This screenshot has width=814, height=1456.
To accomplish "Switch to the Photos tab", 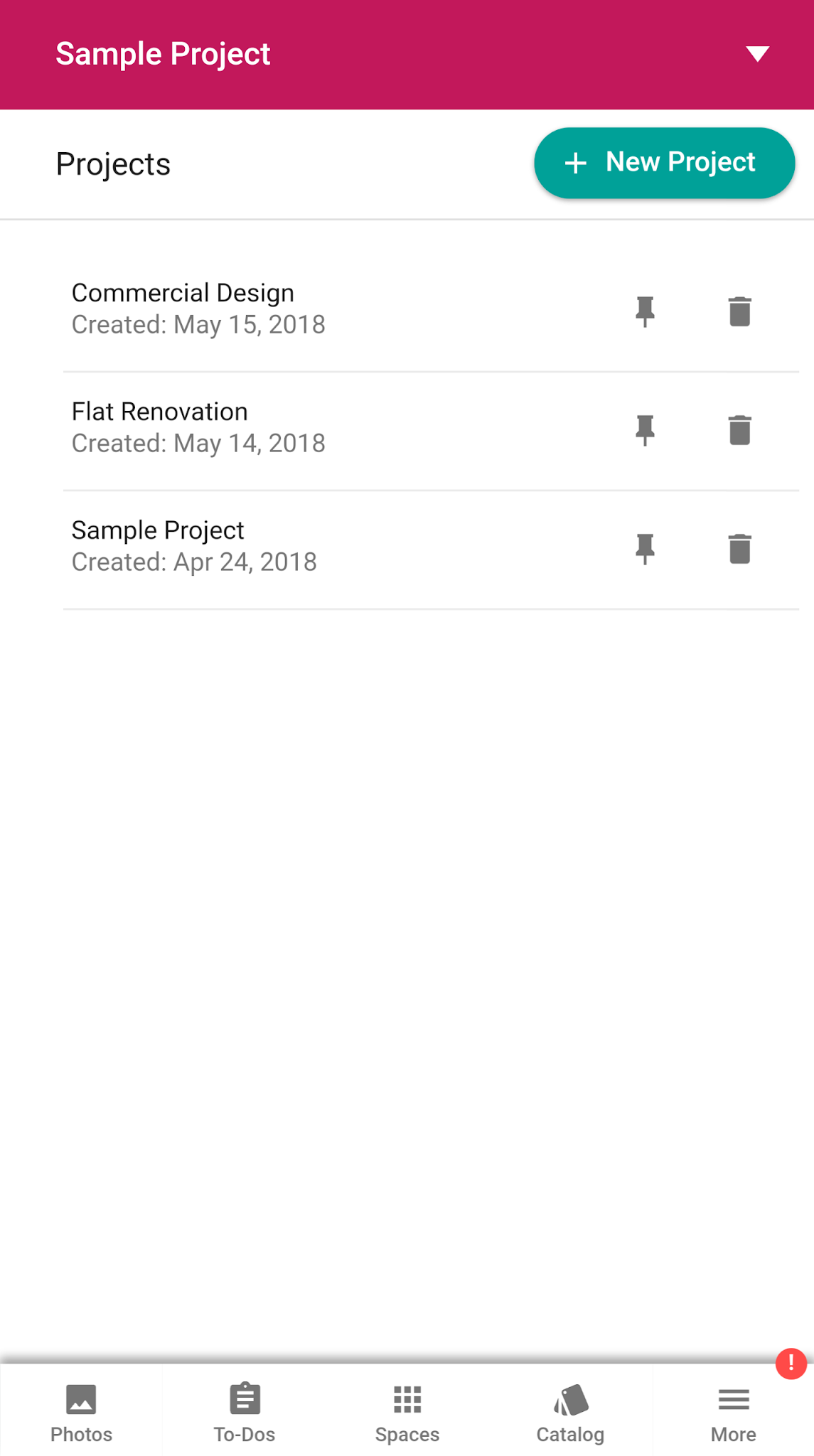I will [x=81, y=1412].
